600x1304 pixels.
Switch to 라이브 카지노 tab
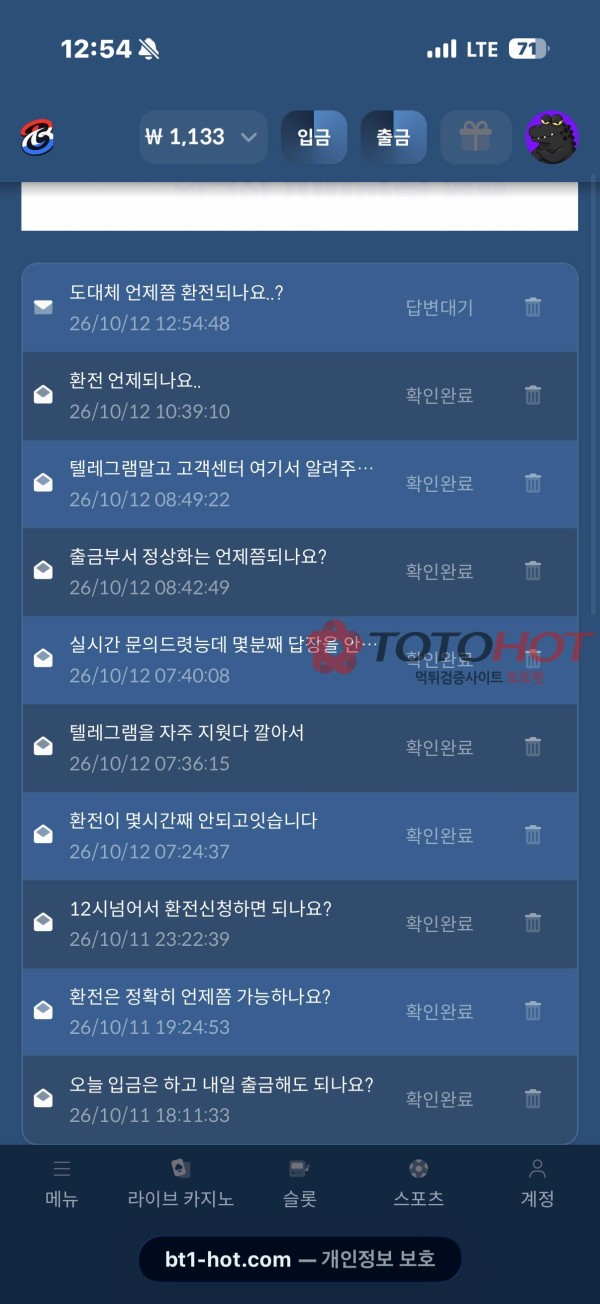[x=181, y=1183]
